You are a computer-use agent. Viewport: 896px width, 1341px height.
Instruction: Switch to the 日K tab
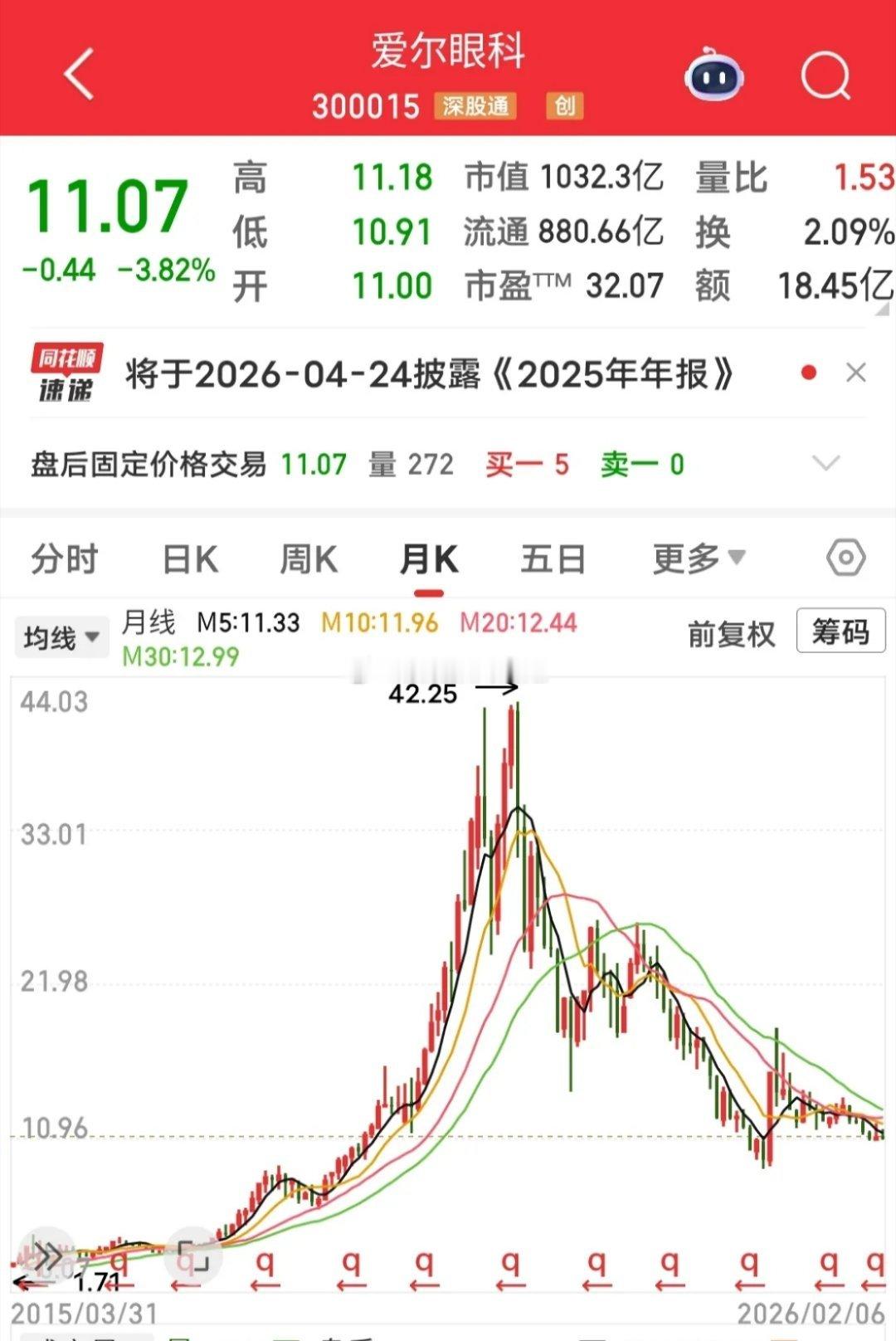(x=189, y=558)
